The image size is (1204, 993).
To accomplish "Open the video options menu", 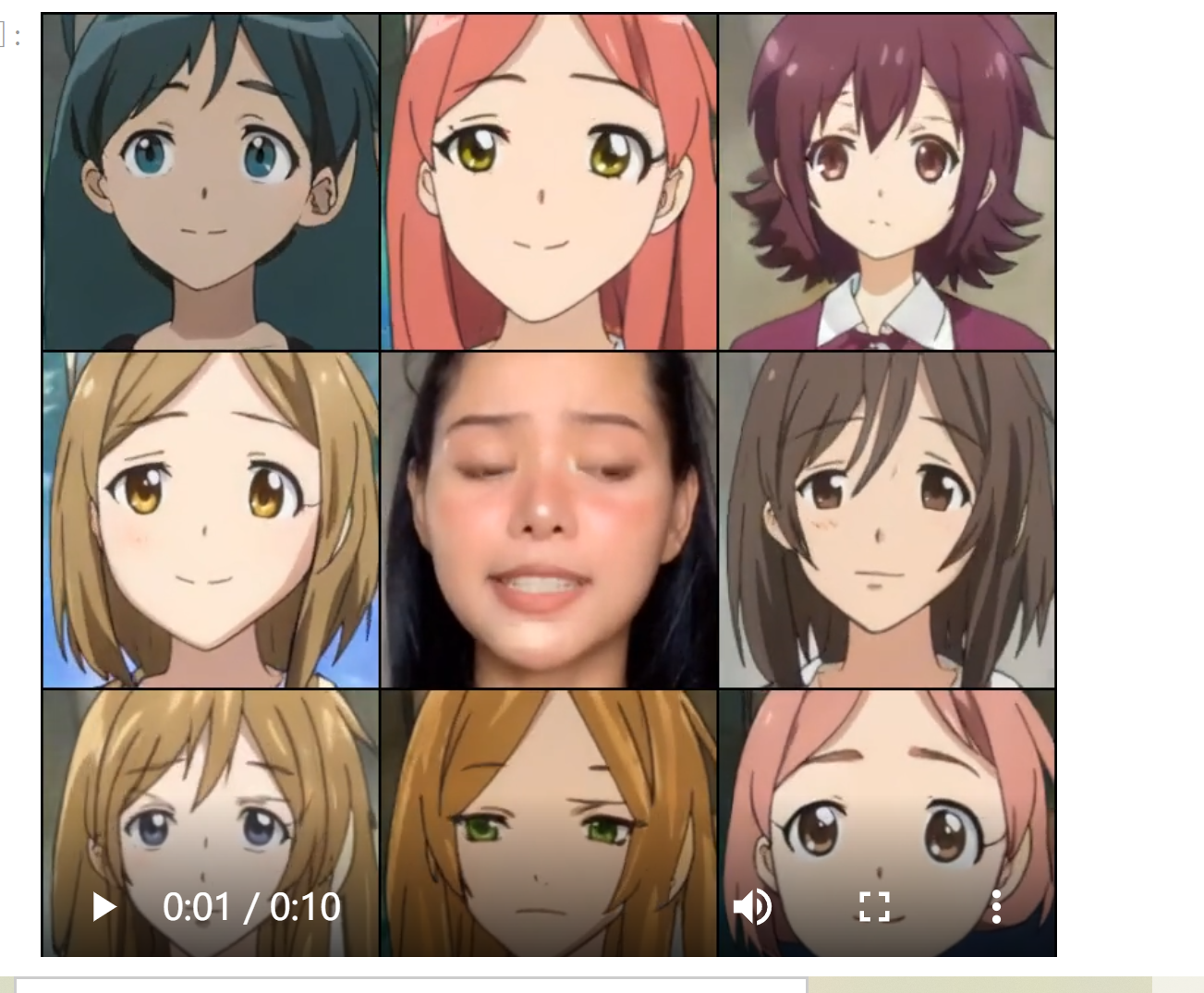I will (995, 907).
